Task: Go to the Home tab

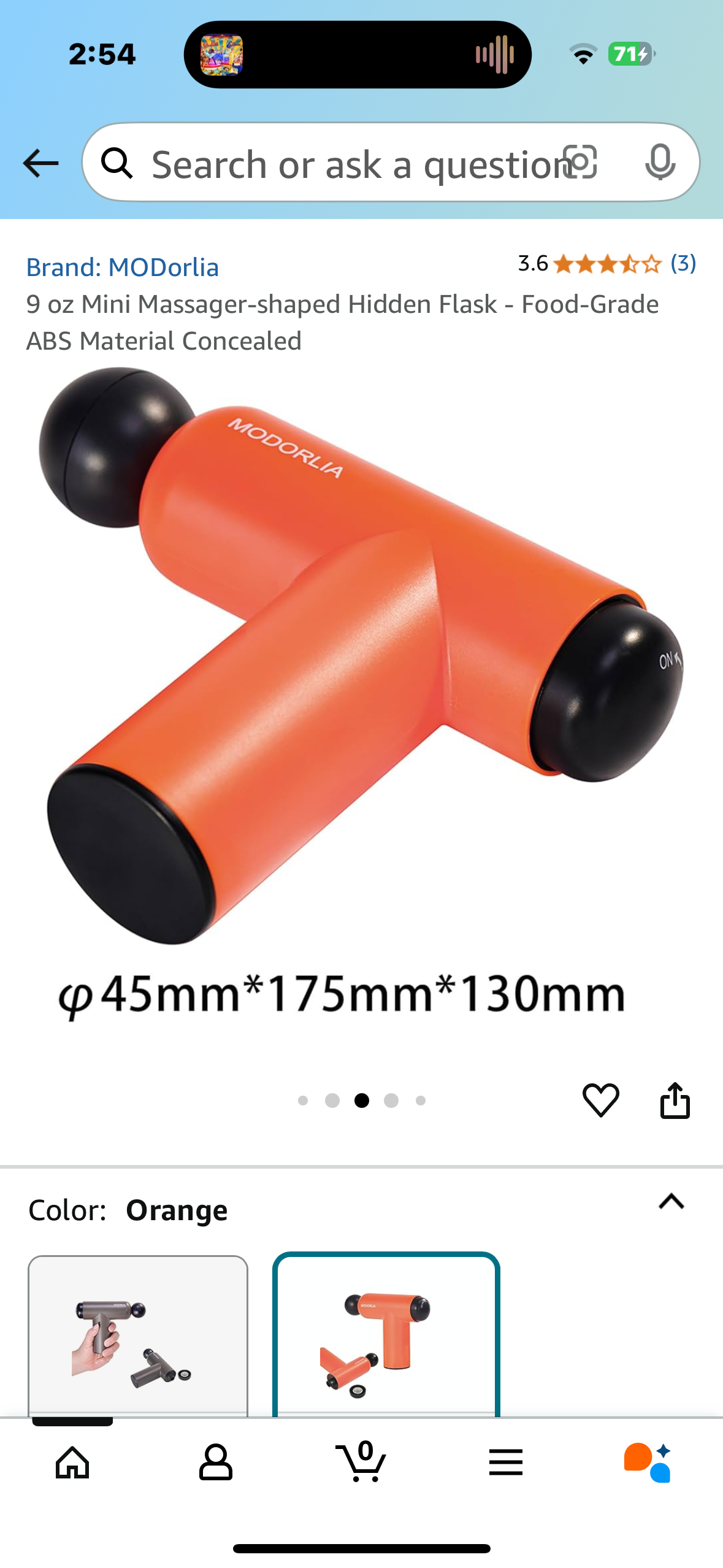Action: click(72, 1462)
